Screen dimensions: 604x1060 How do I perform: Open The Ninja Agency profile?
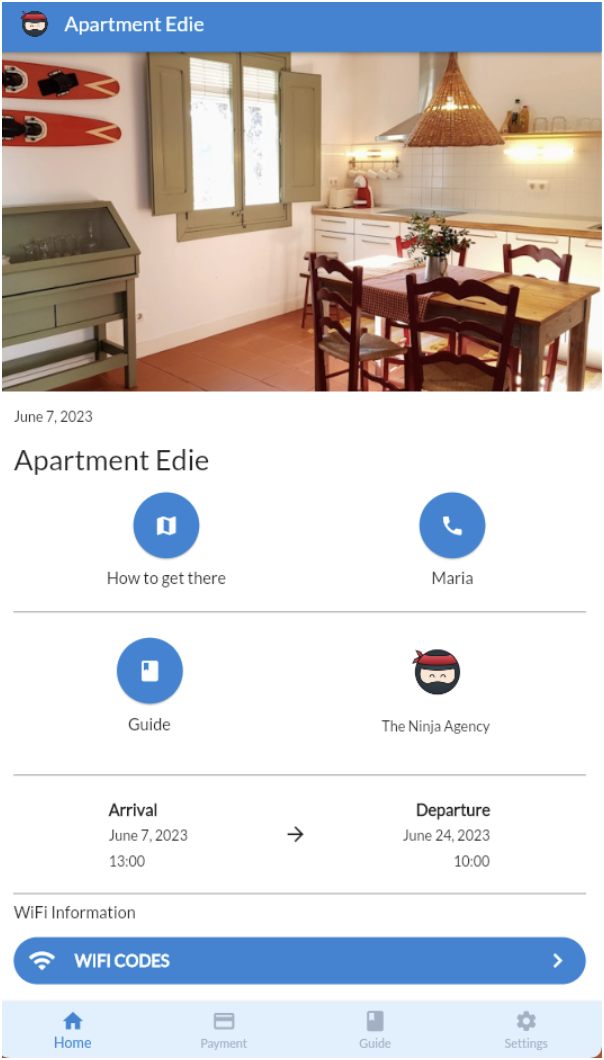pos(436,672)
